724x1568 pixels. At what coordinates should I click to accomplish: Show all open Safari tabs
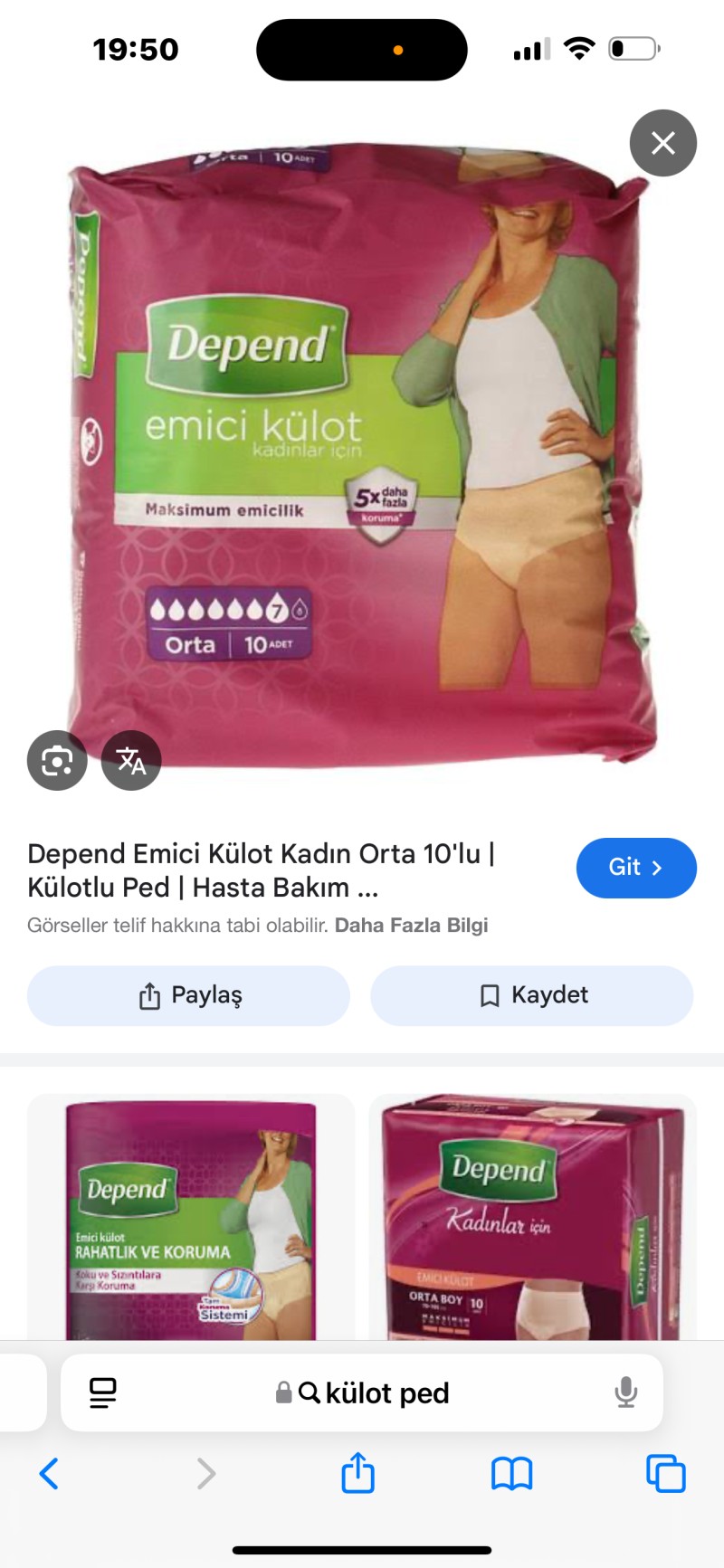(665, 1474)
